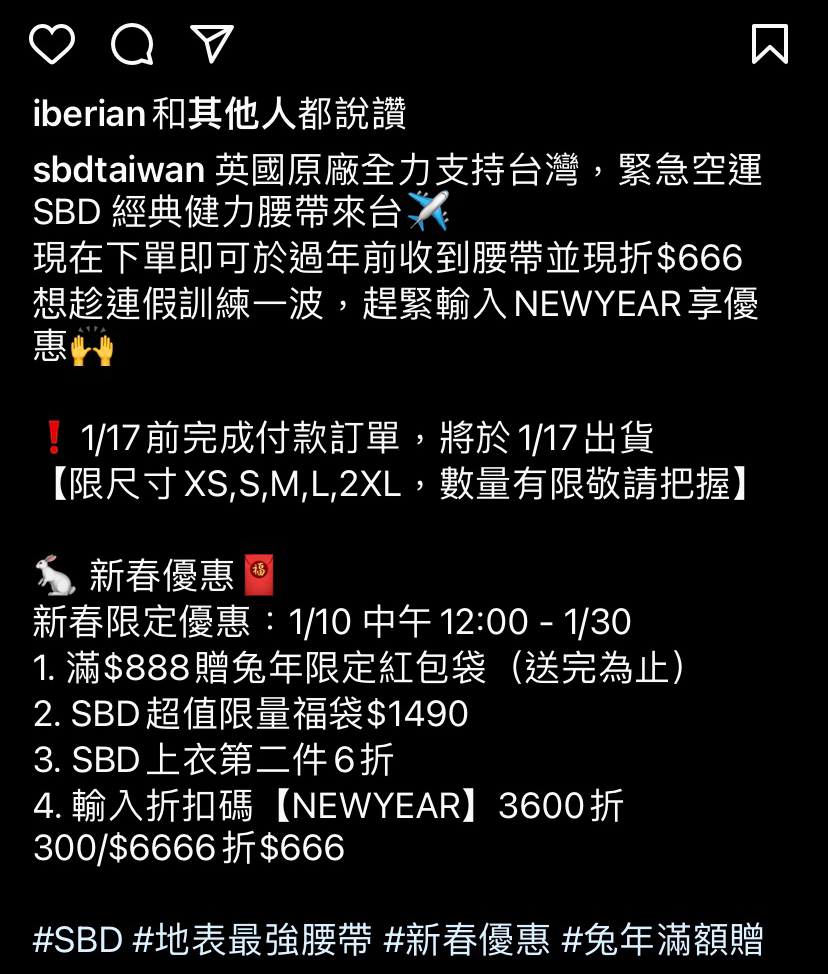
Task: Open the #SBD hashtag
Action: point(78,940)
